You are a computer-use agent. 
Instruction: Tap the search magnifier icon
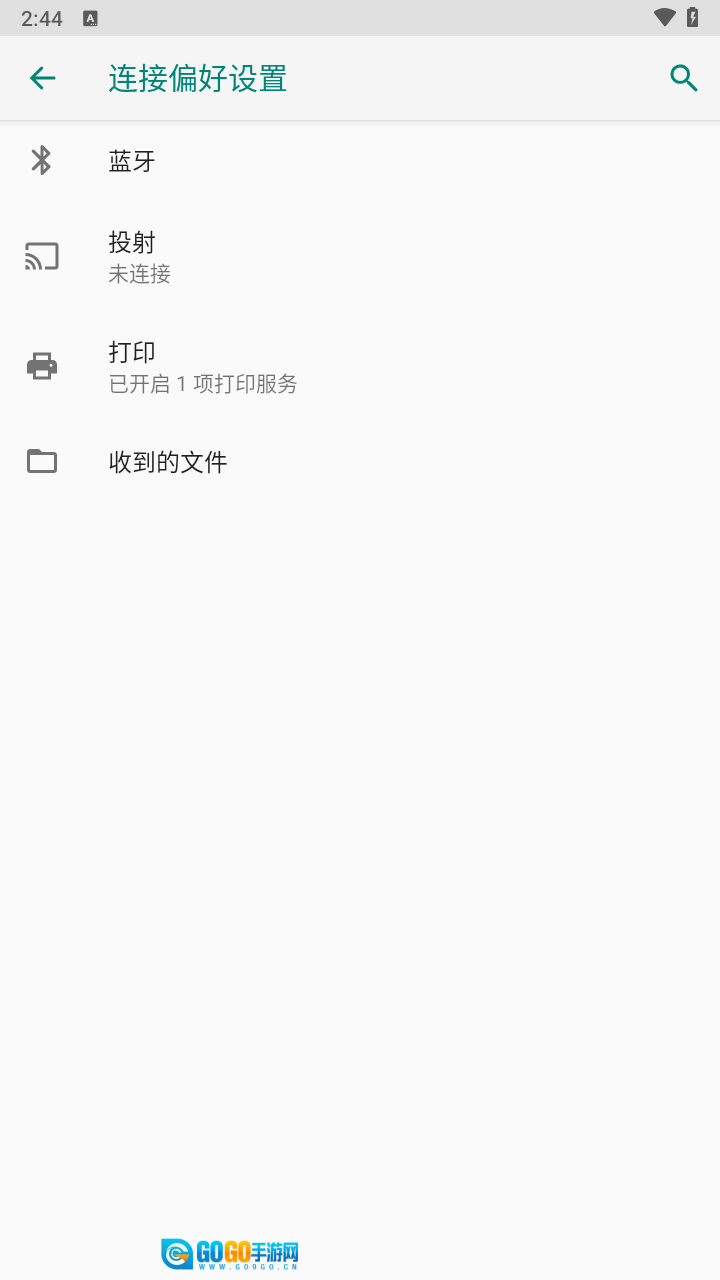click(x=683, y=77)
